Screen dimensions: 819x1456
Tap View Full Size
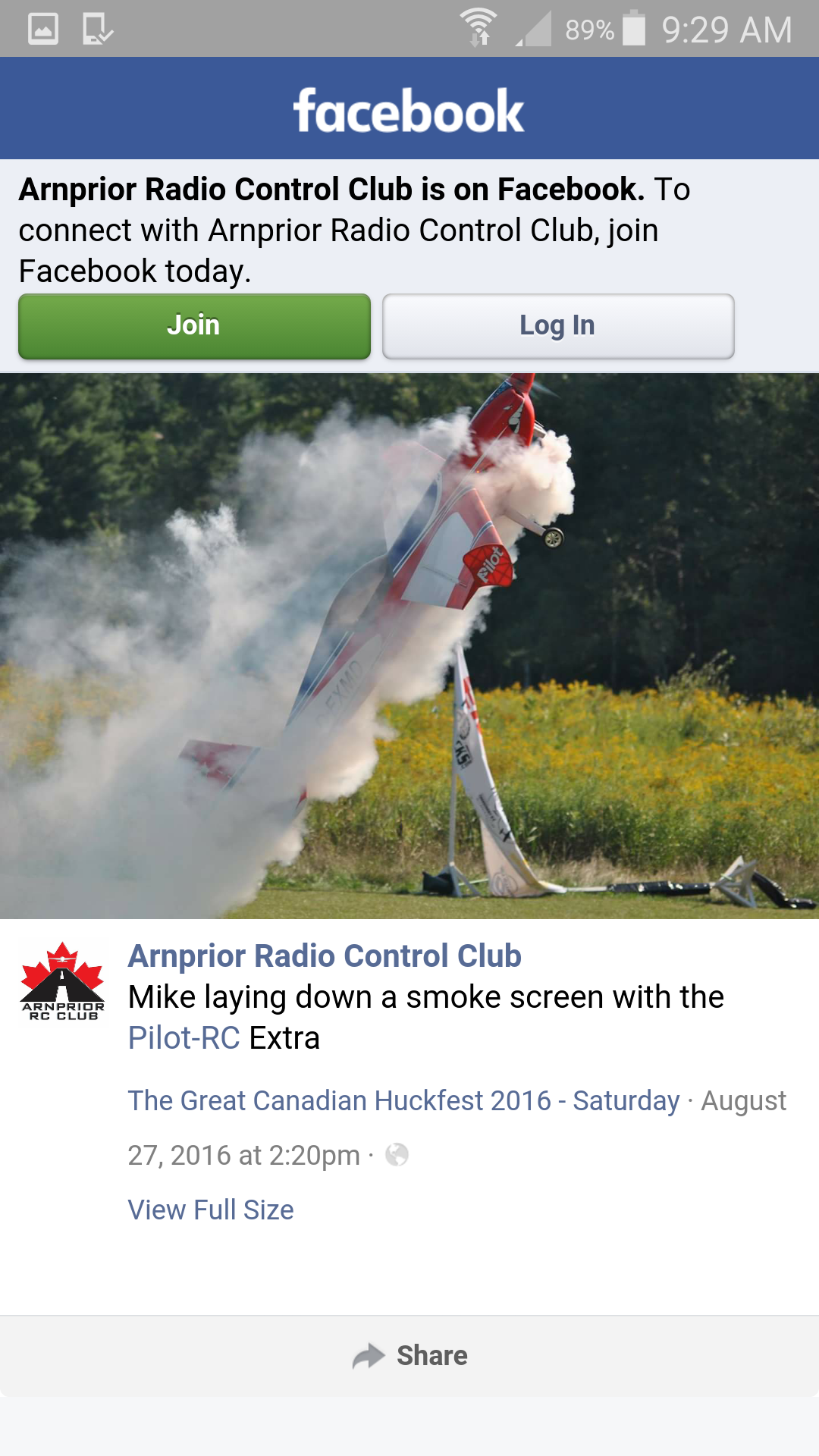click(x=211, y=1210)
